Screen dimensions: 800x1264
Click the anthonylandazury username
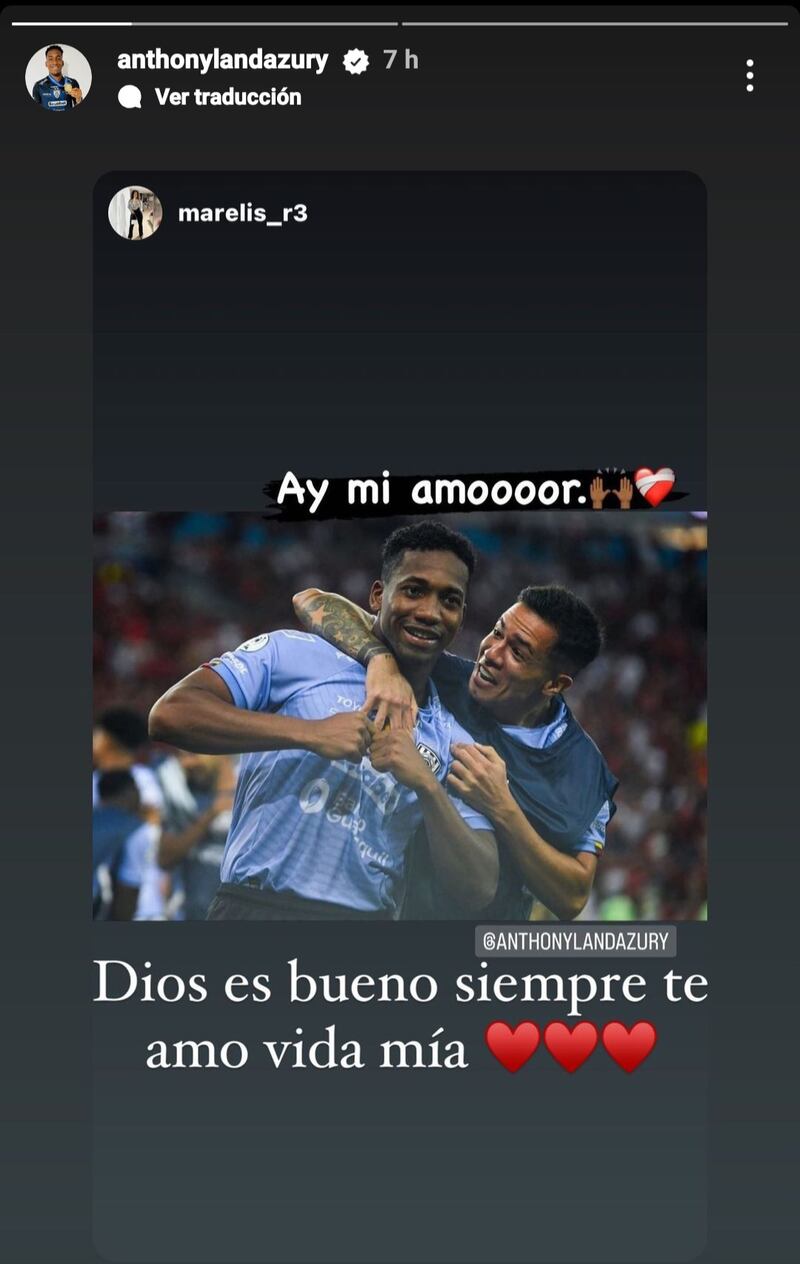point(222,60)
